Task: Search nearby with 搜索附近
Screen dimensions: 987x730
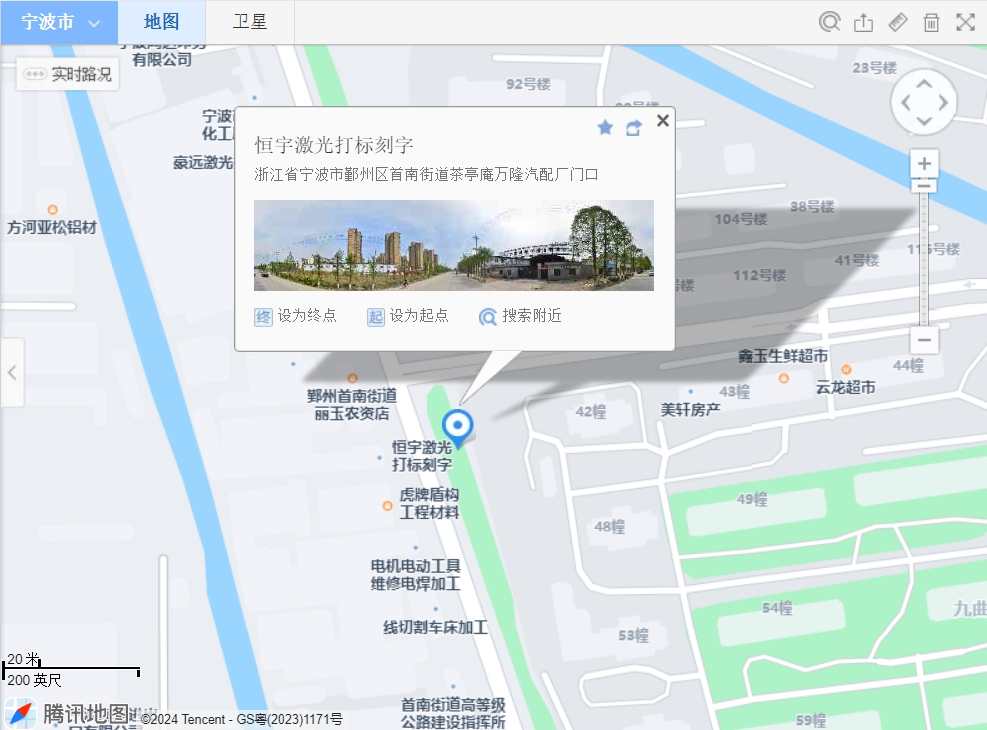Action: click(x=520, y=316)
